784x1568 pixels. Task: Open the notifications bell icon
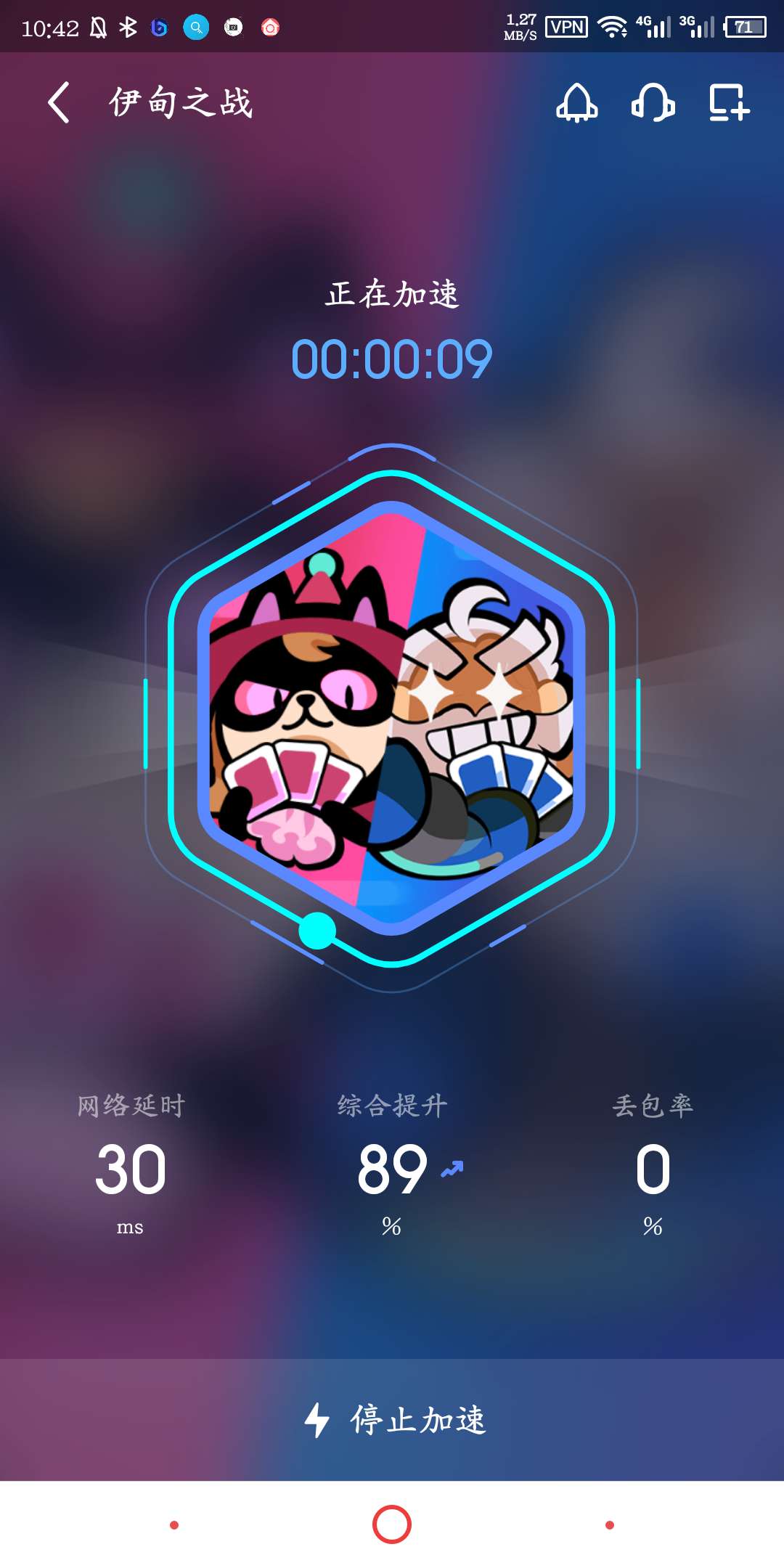[x=577, y=102]
